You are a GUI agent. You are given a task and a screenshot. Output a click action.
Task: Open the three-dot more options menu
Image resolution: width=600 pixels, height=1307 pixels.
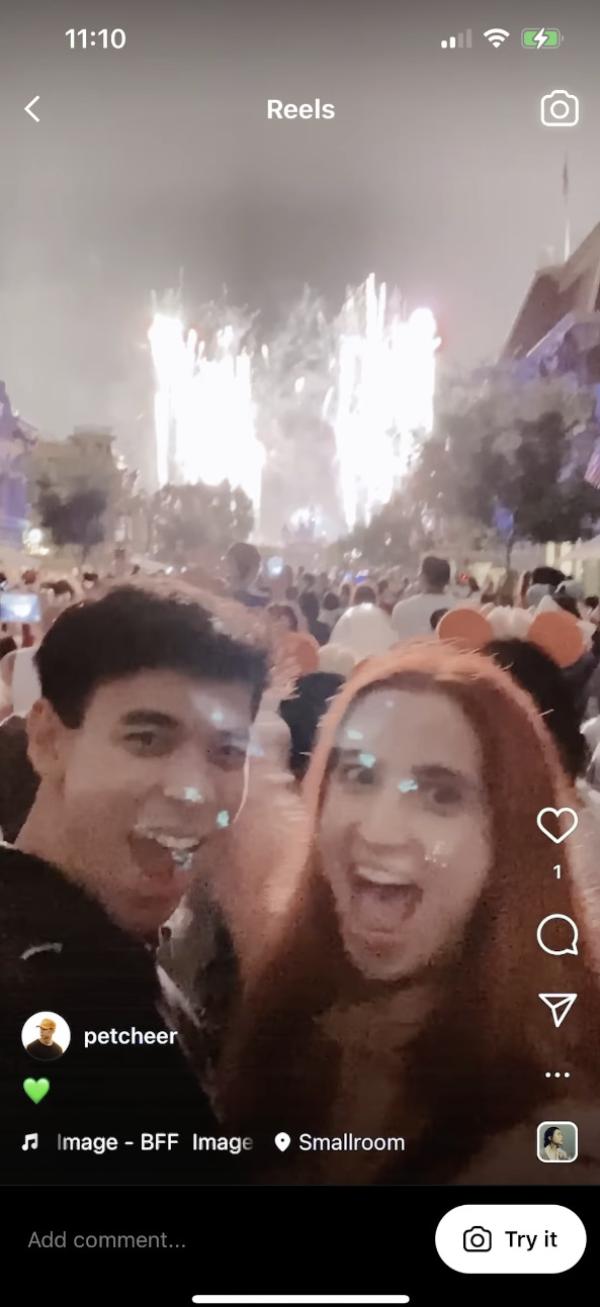(x=557, y=1075)
